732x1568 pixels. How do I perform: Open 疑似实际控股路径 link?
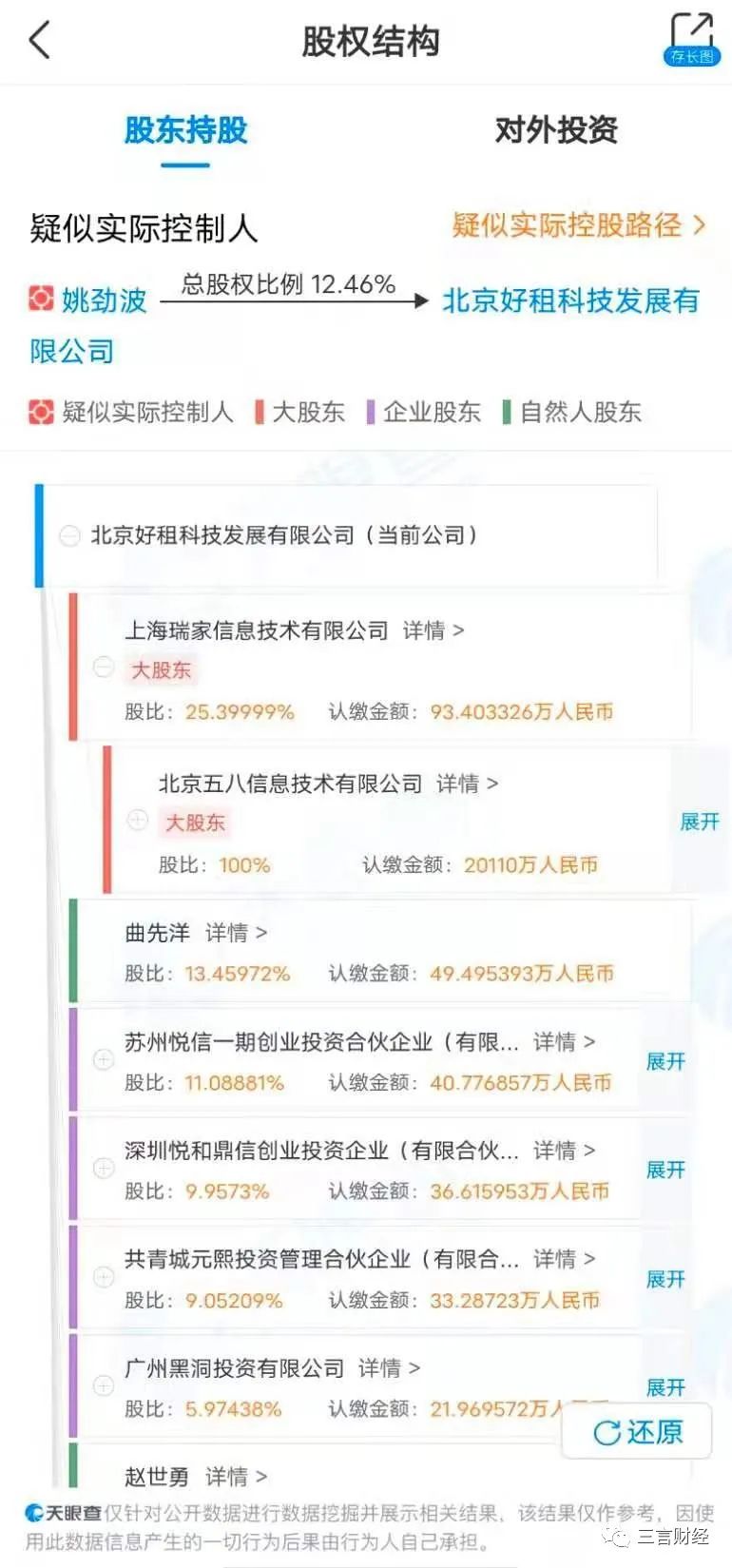point(578,225)
